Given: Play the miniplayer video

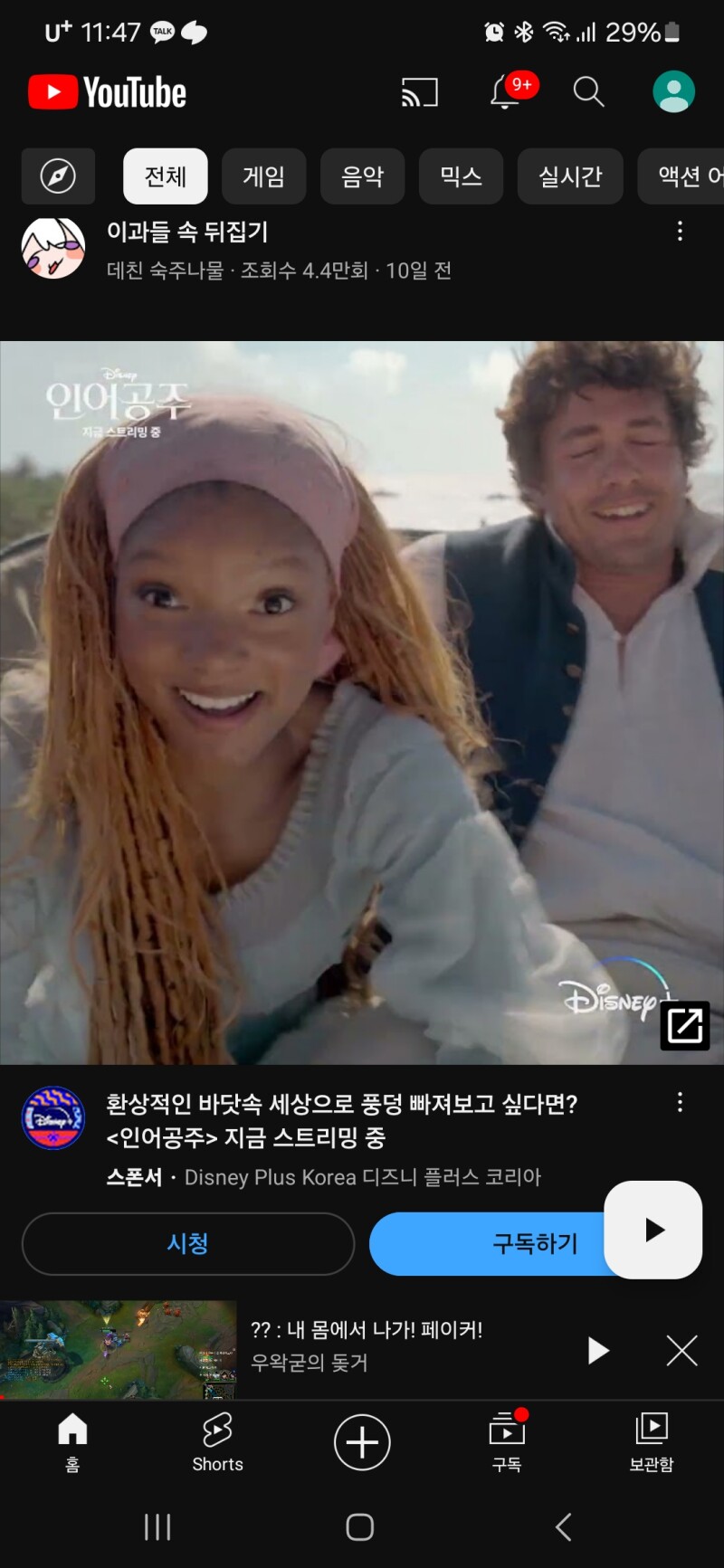Looking at the screenshot, I should pyautogui.click(x=597, y=1351).
